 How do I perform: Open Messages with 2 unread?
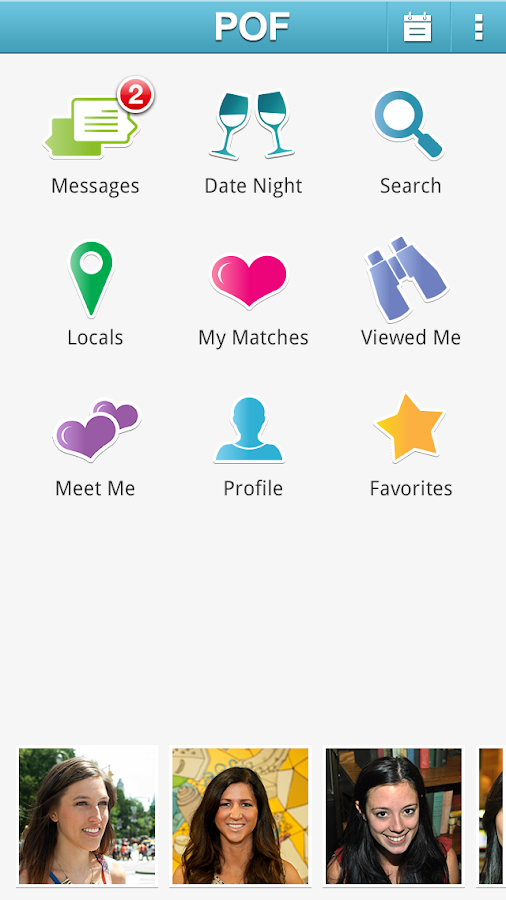coord(95,138)
